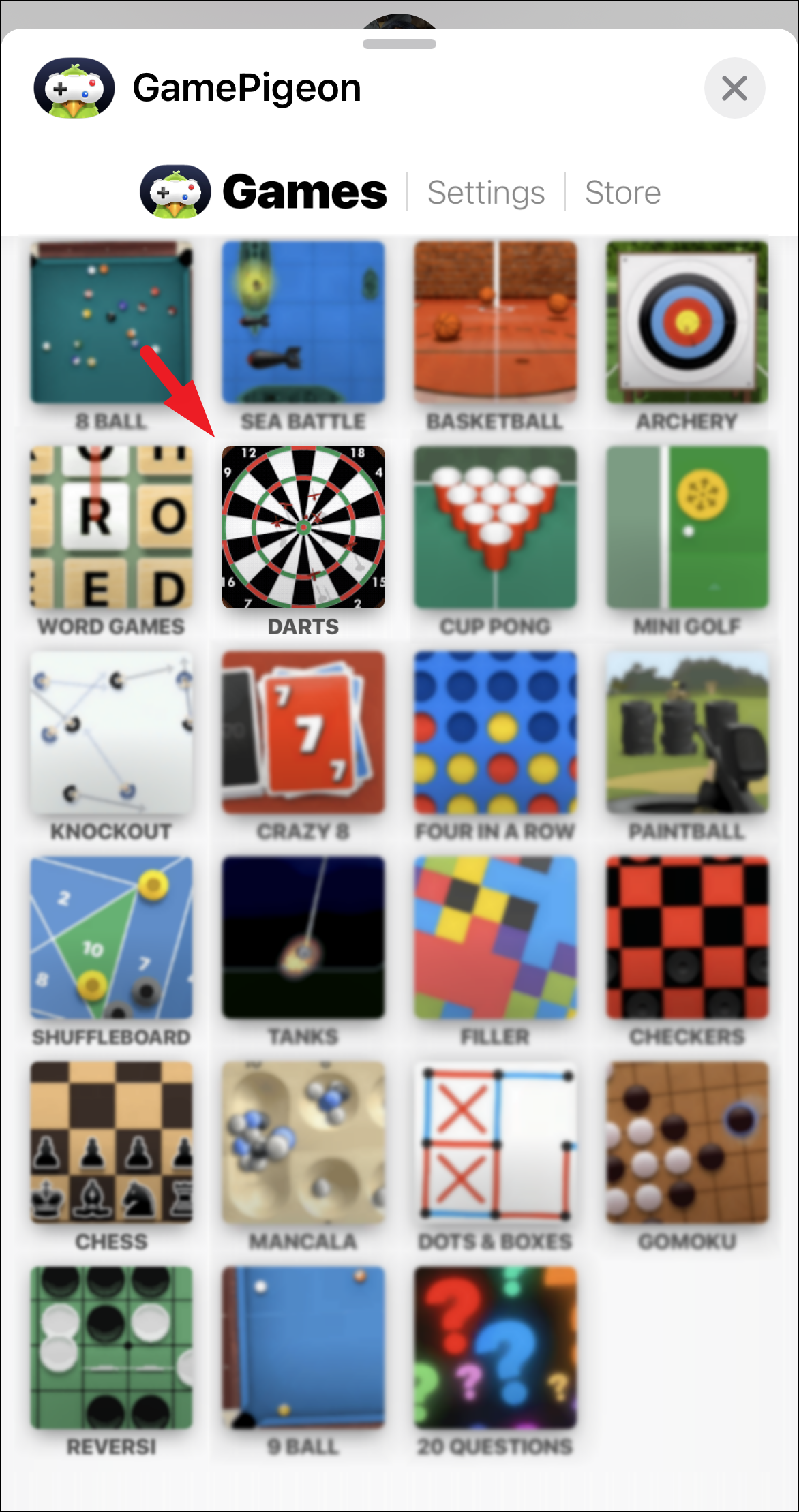This screenshot has height=1512, width=799.
Task: Open the 8 Ball game
Action: 111,322
